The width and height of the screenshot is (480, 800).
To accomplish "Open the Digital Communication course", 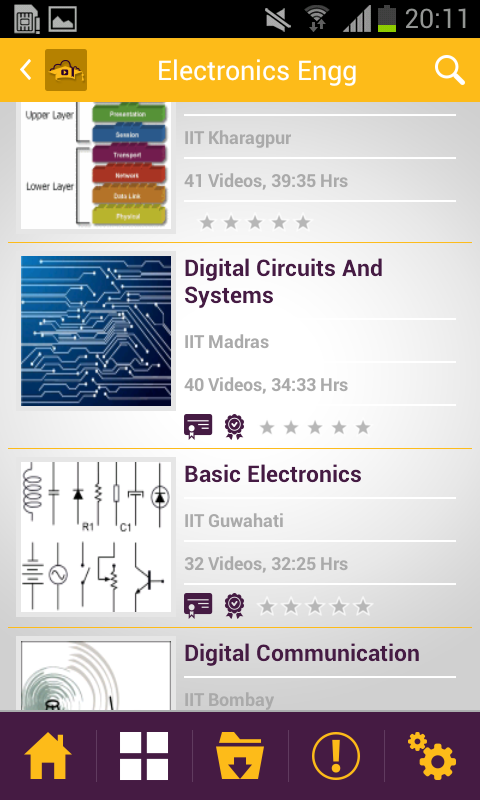I will tap(240, 669).
